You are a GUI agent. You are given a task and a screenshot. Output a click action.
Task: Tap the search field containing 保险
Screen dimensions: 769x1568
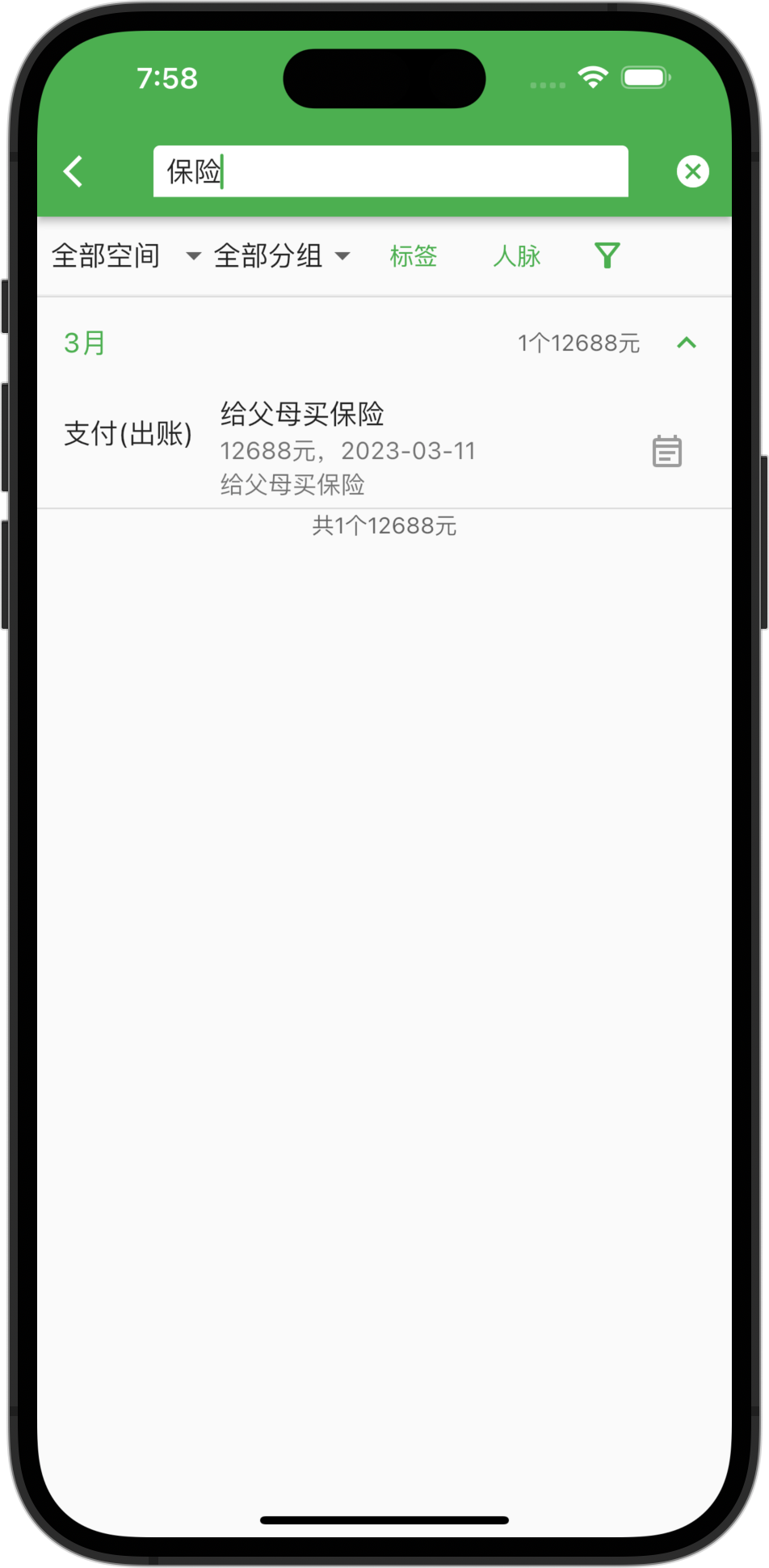pyautogui.click(x=391, y=171)
